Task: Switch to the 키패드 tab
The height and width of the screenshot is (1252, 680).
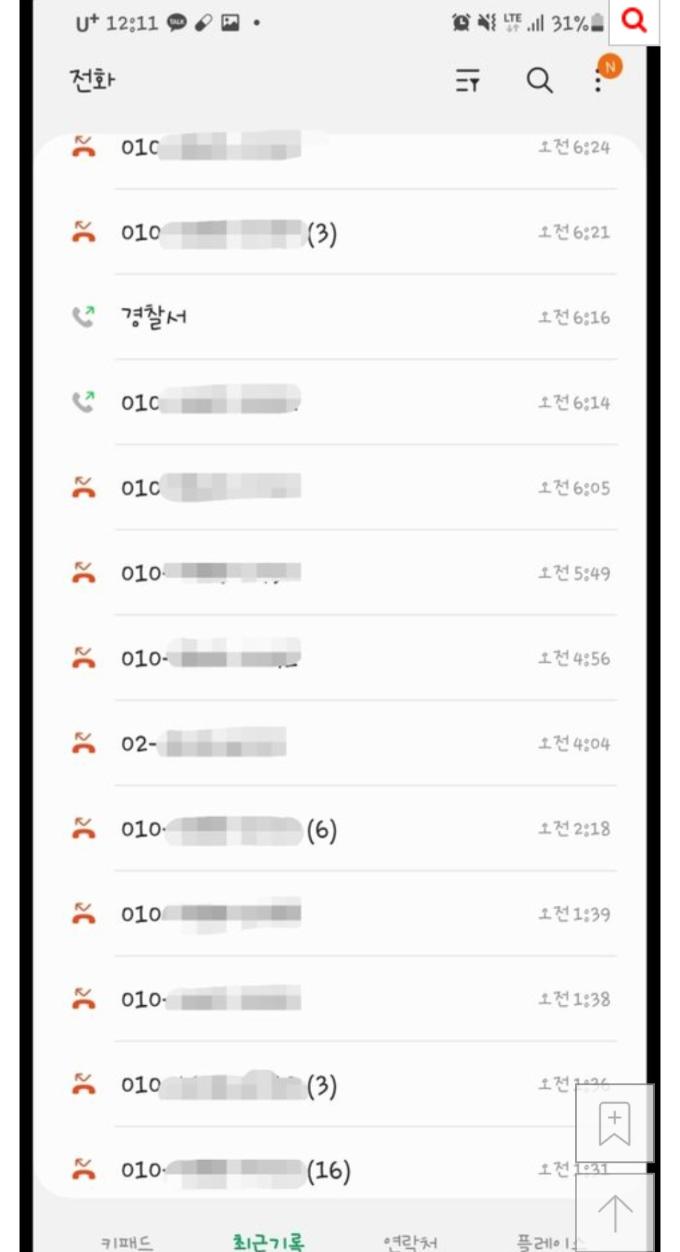Action: tap(127, 1241)
